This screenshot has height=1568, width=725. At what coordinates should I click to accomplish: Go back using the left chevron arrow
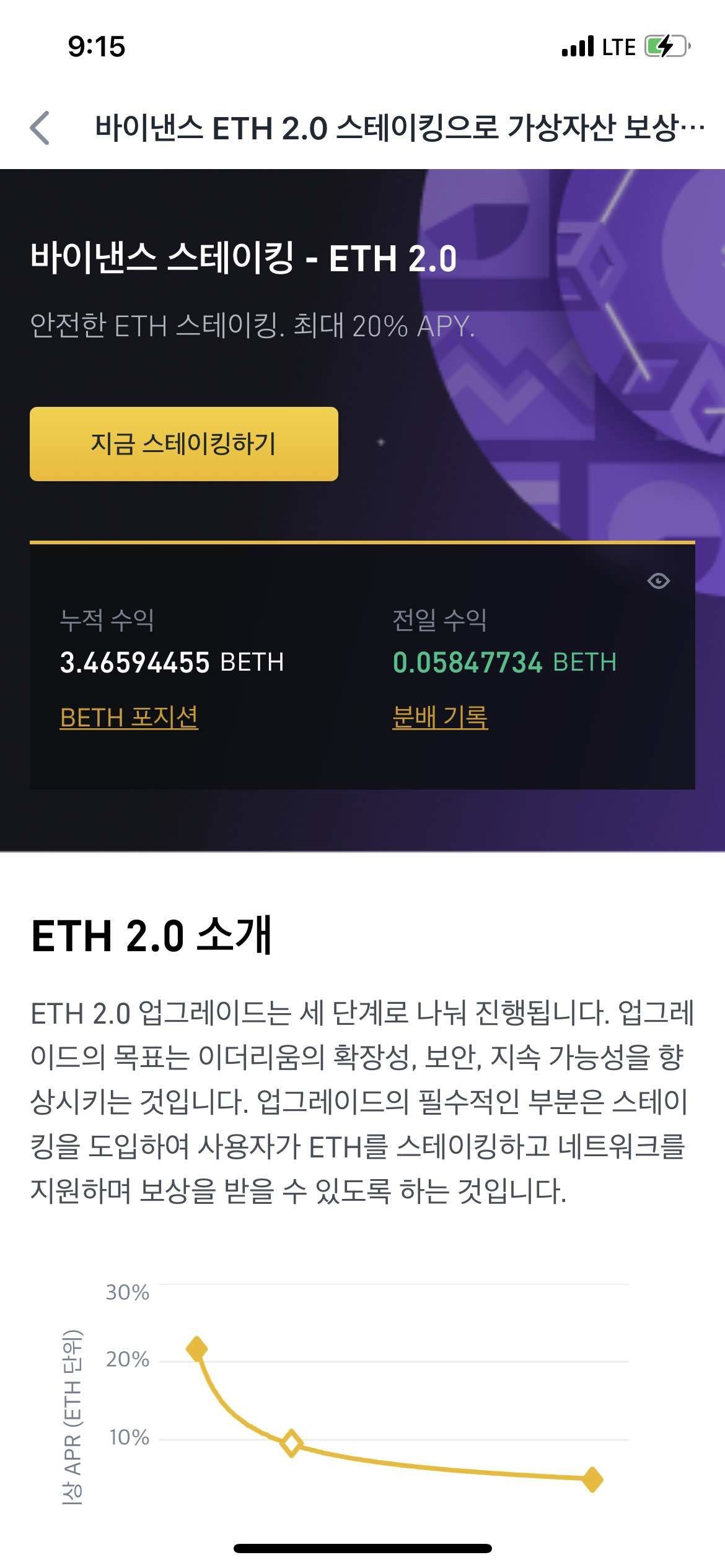pyautogui.click(x=38, y=127)
